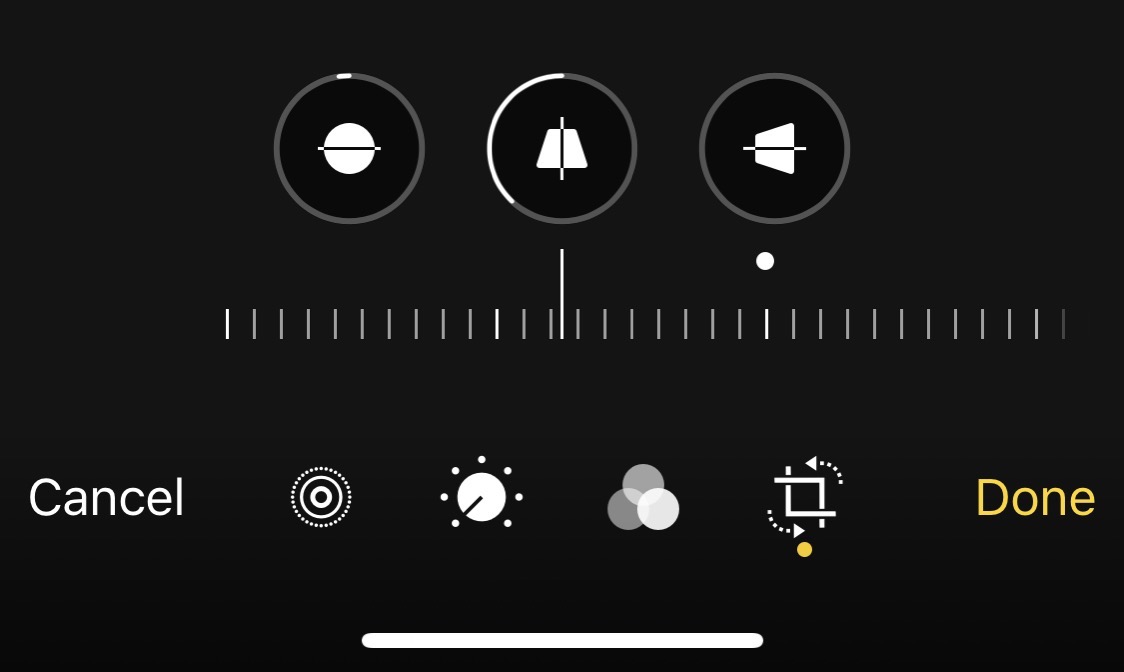Select the horizontal perspective adjustment
Image resolution: width=1124 pixels, height=672 pixels.
tap(774, 149)
